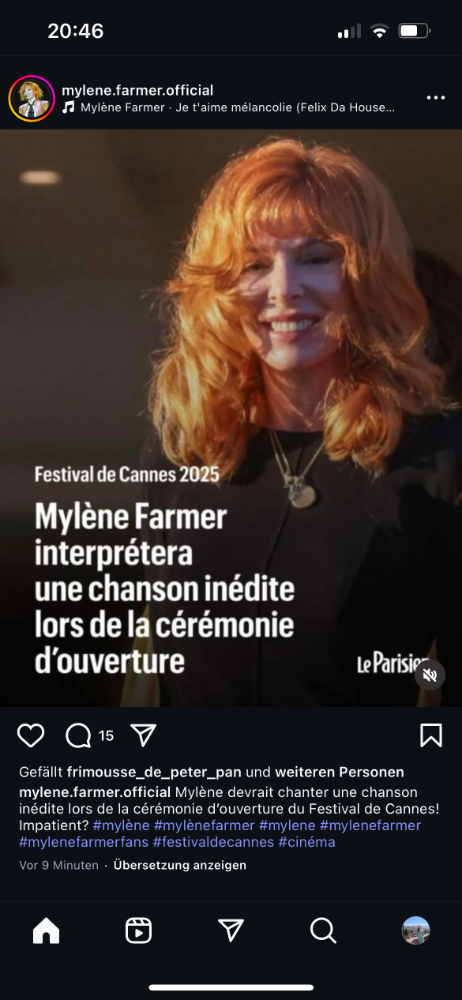
Task: Switch to the Reels tab
Action: click(138, 931)
